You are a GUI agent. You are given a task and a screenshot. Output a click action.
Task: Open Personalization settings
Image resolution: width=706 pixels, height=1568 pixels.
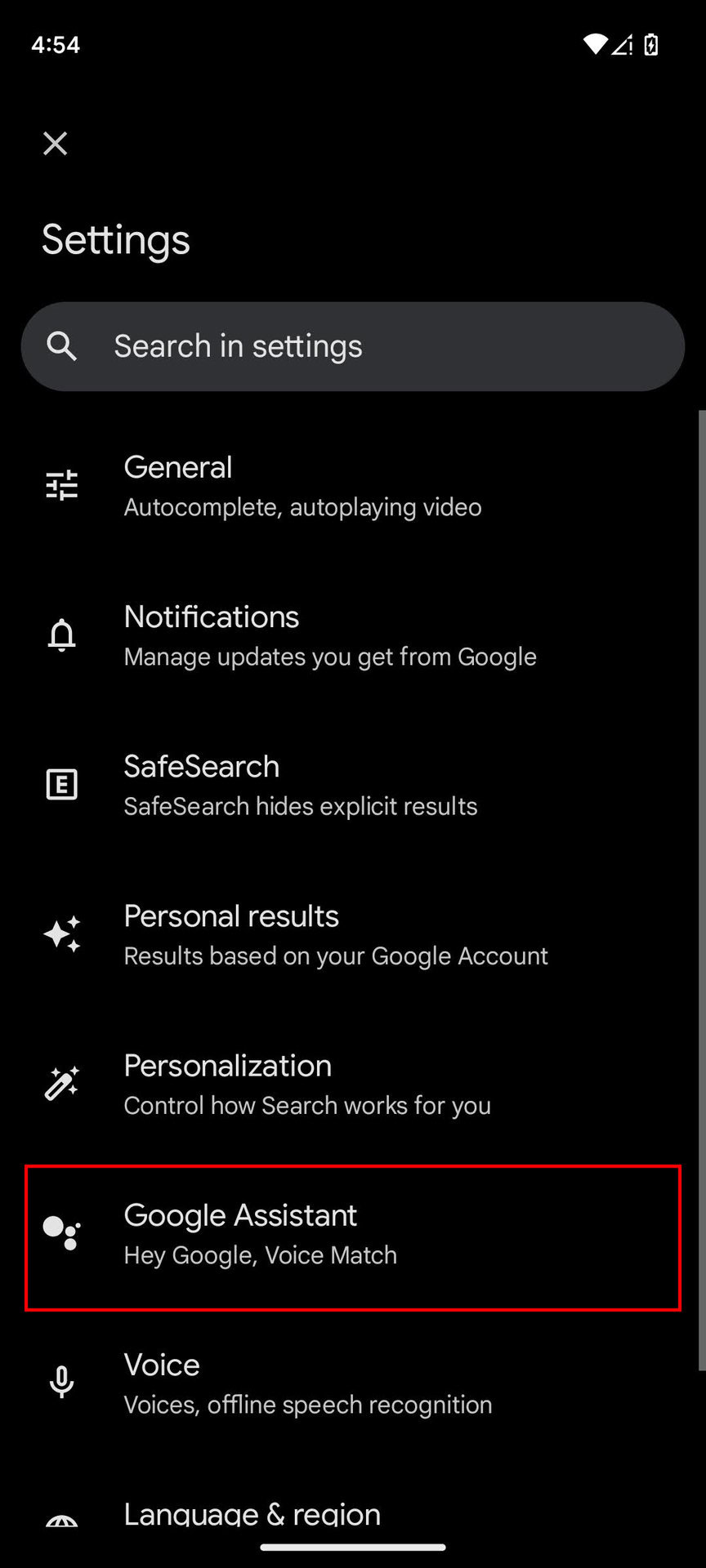click(x=353, y=1084)
